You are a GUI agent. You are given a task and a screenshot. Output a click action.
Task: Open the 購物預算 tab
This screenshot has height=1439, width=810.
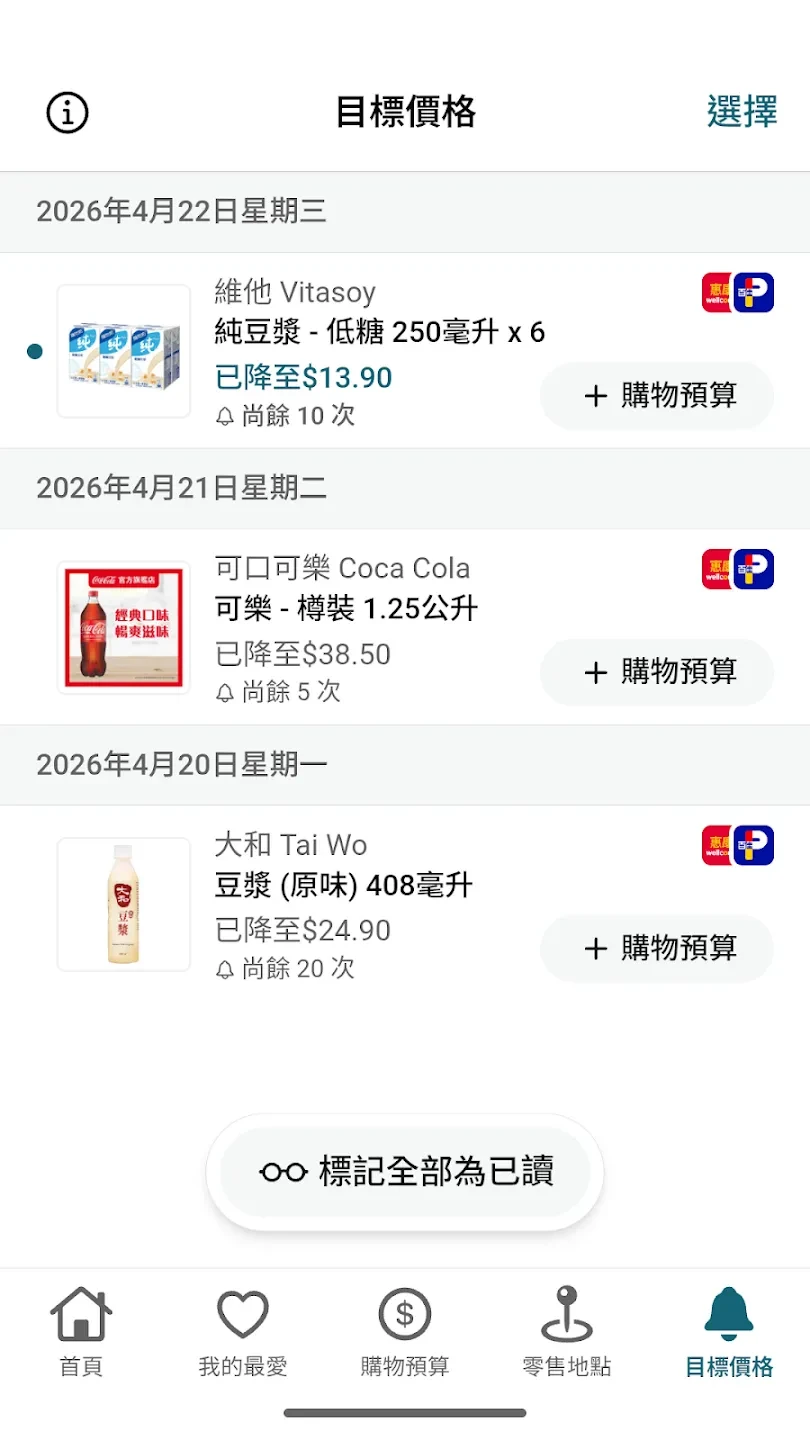point(405,1332)
